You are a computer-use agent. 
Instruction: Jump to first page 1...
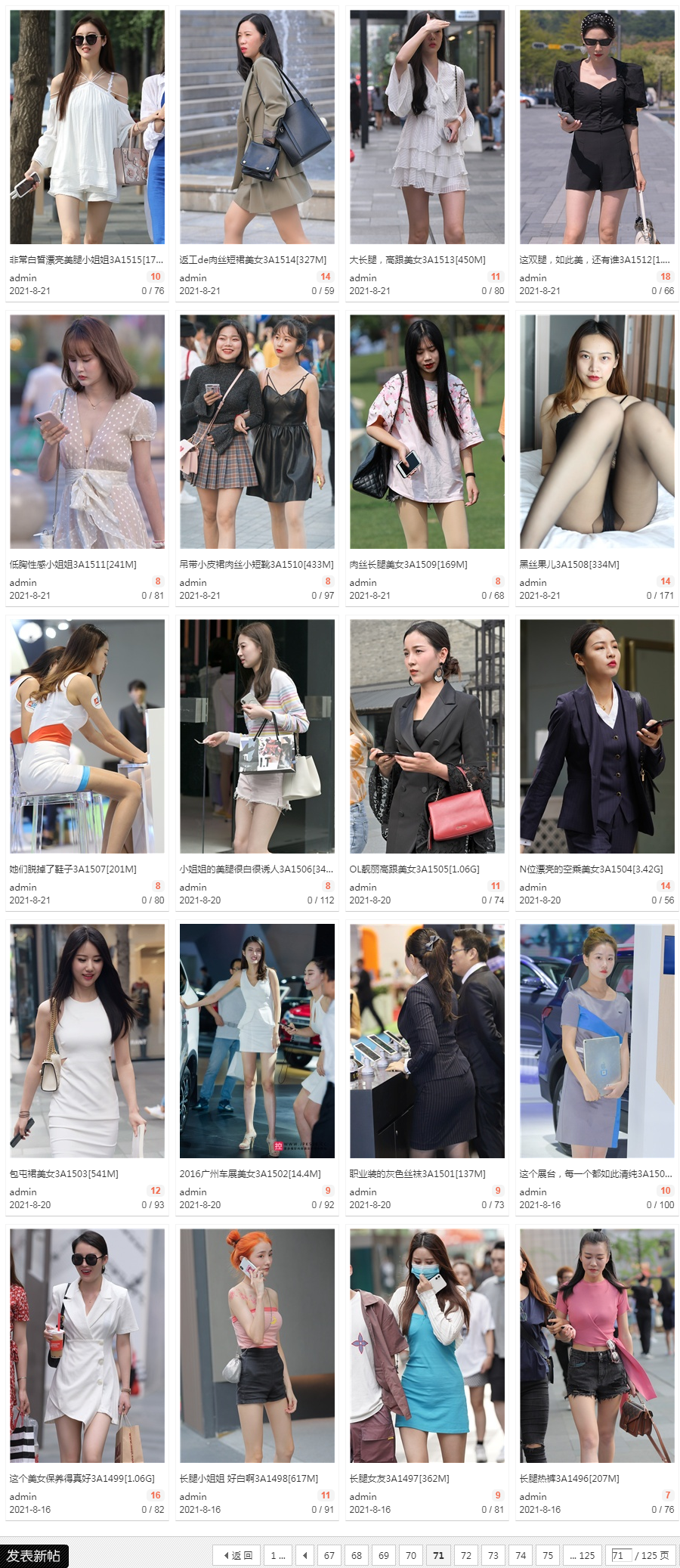[x=277, y=1555]
